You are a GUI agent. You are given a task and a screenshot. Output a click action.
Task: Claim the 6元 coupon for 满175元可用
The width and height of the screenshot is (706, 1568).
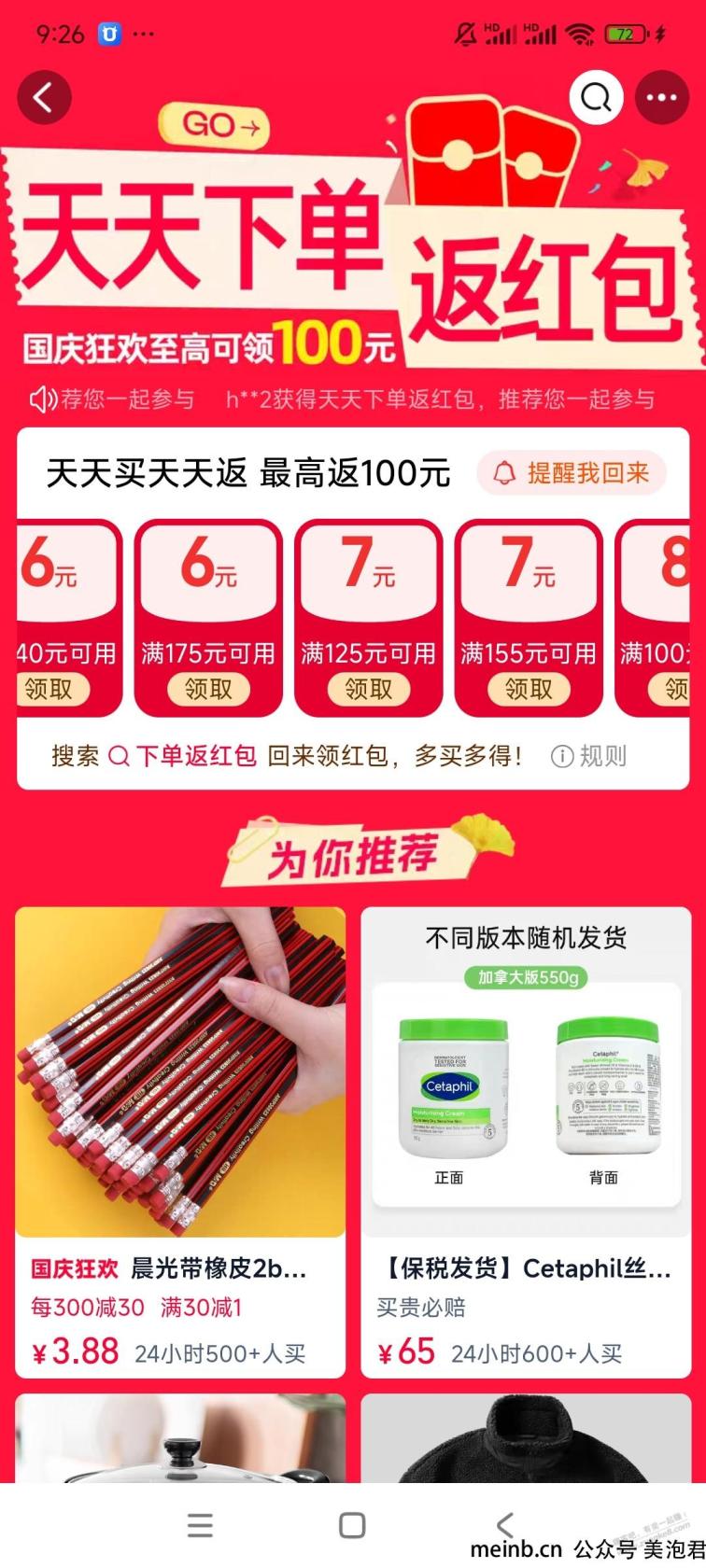point(208,689)
